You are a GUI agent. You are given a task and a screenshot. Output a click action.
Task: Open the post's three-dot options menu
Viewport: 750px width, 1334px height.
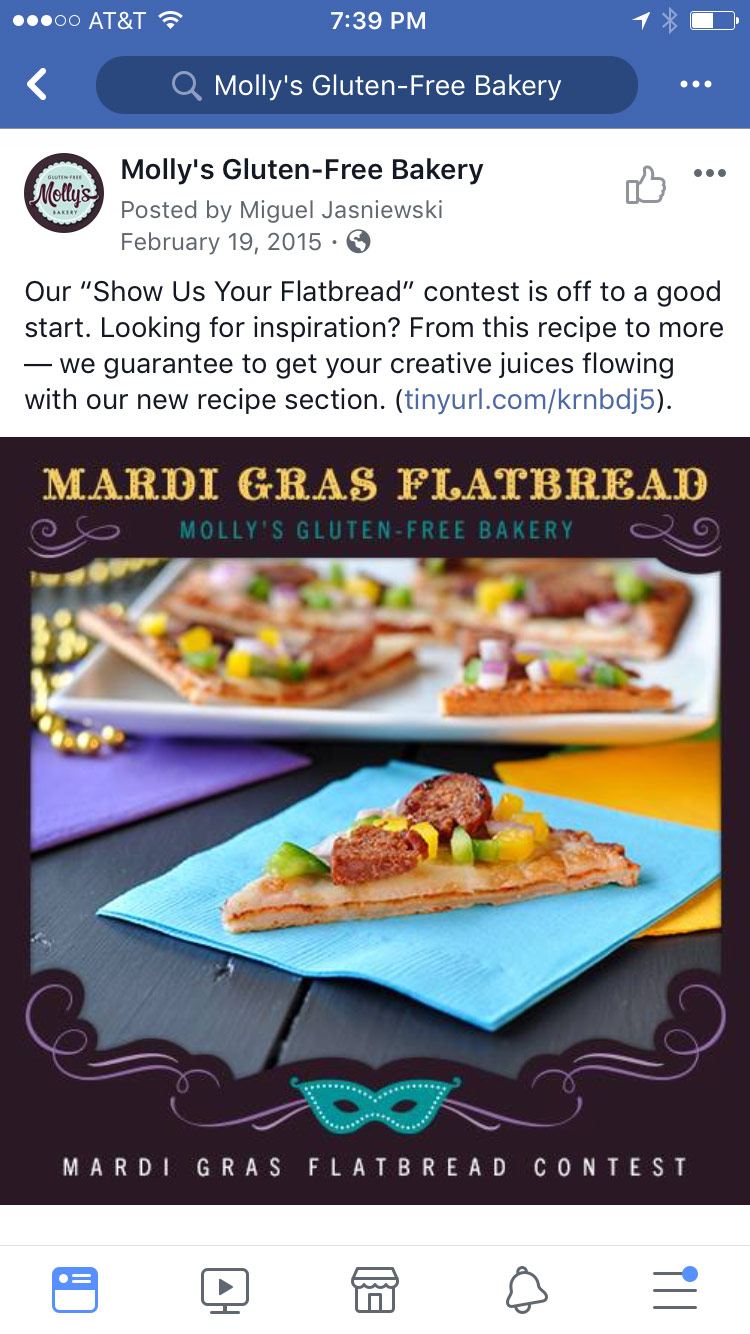tap(709, 174)
